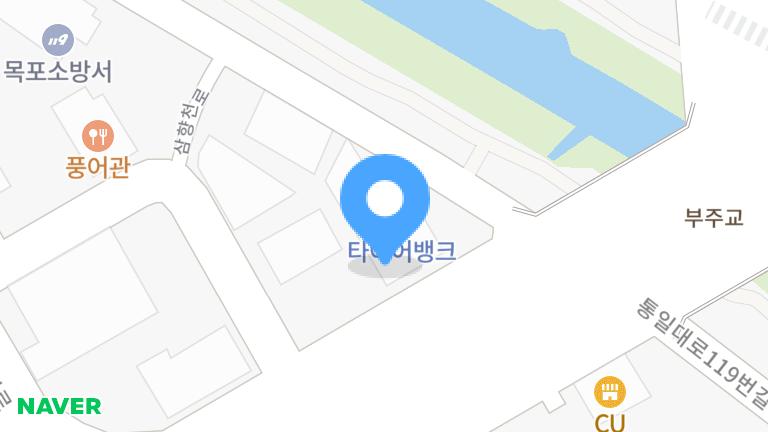Tap the blue location pin on 타이어뱅크
Image resolution: width=768 pixels, height=432 pixels.
click(x=385, y=201)
